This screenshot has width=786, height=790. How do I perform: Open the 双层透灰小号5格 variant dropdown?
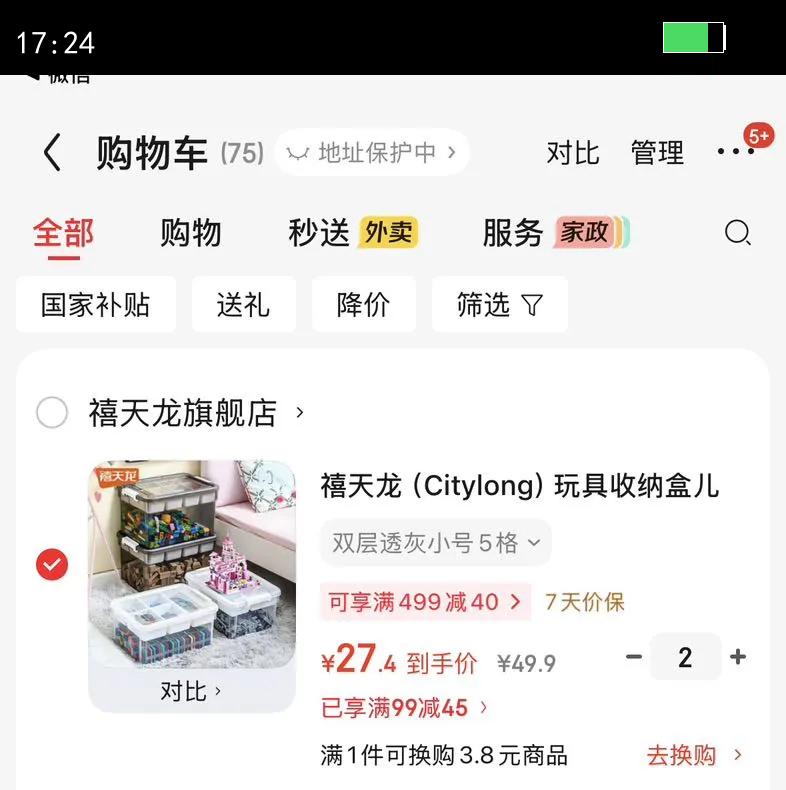(435, 543)
